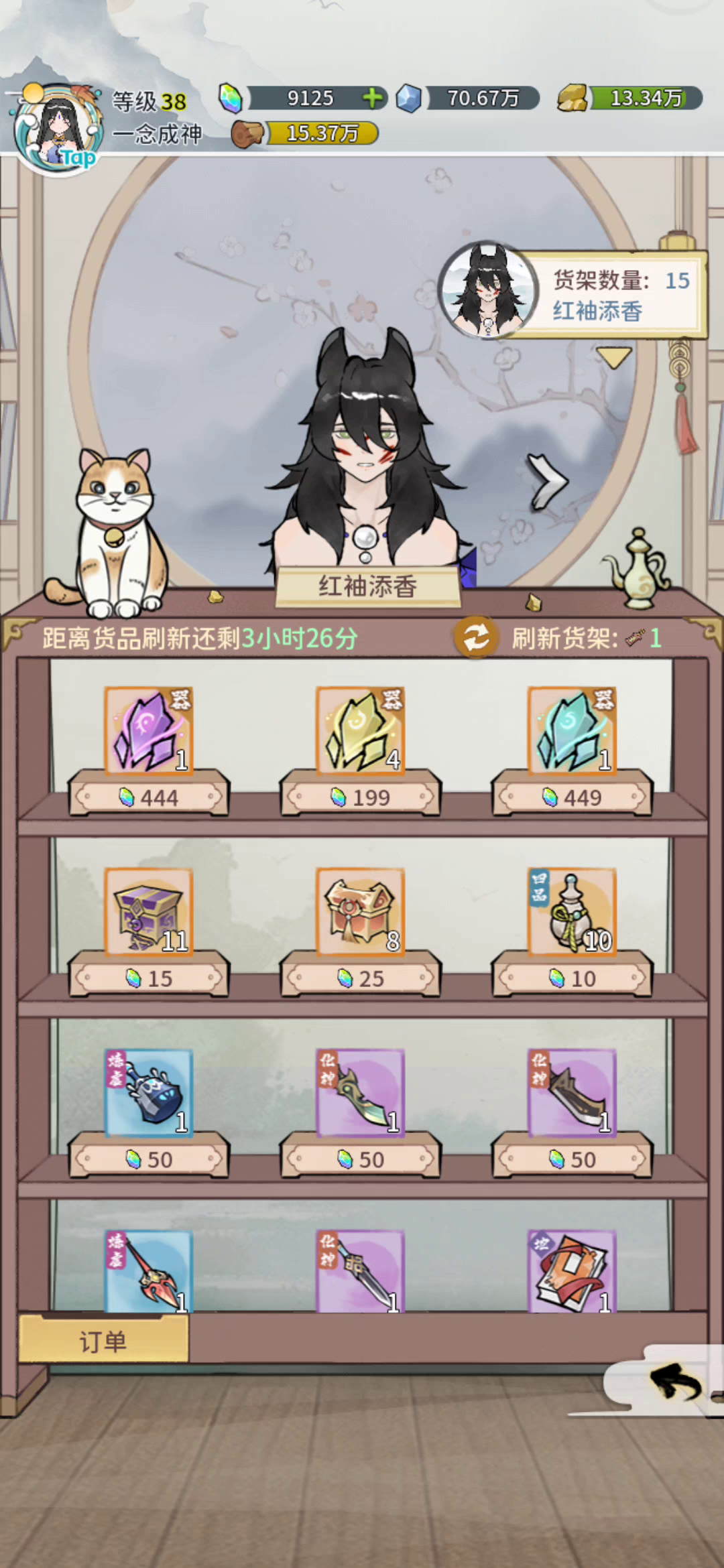The width and height of the screenshot is (724, 1568).
Task: Select the dark 化神 blade item
Action: coord(572,1093)
